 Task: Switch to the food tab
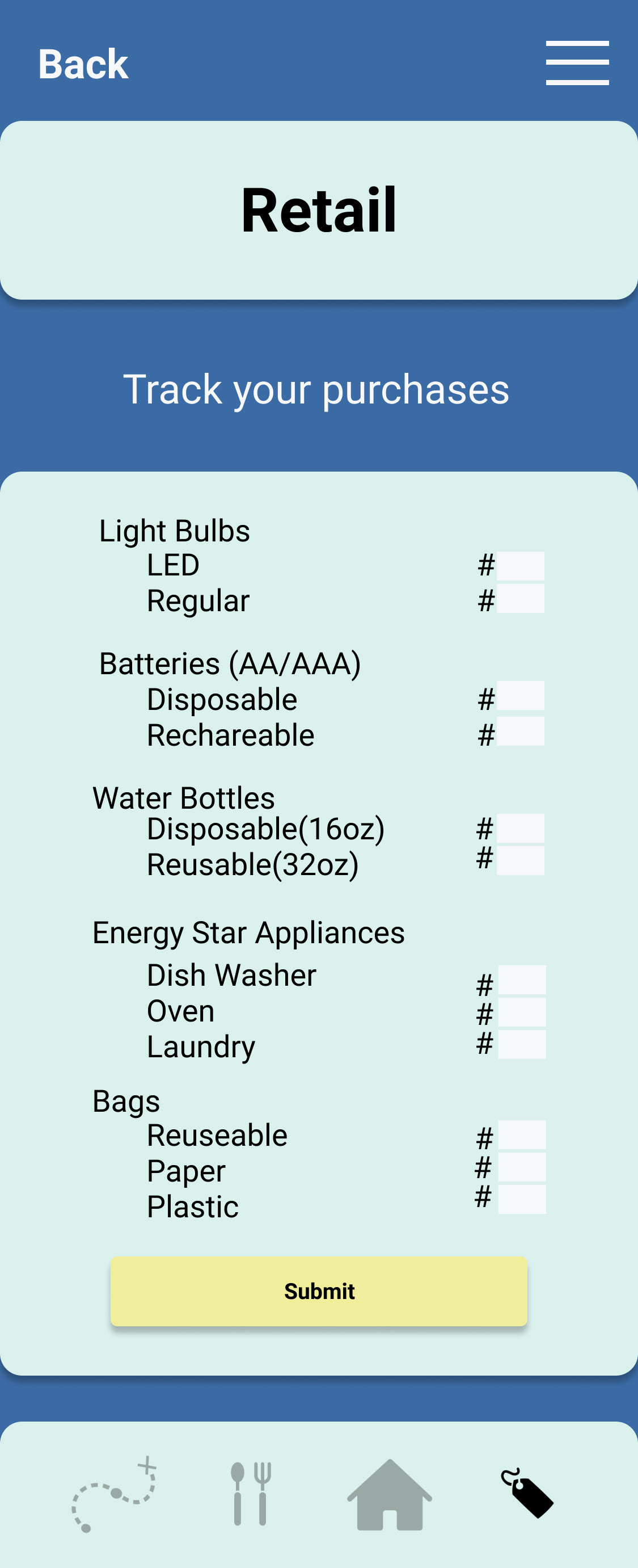click(250, 1494)
